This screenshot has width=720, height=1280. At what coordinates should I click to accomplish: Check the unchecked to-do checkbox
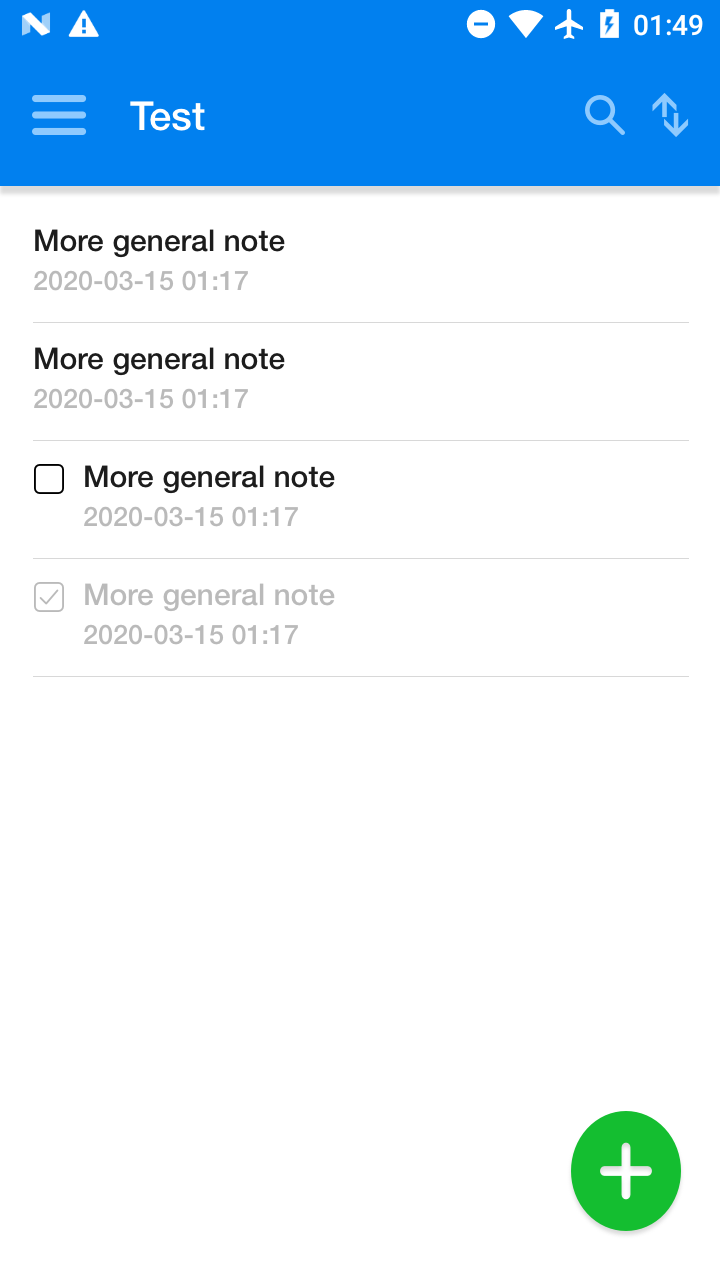49,479
